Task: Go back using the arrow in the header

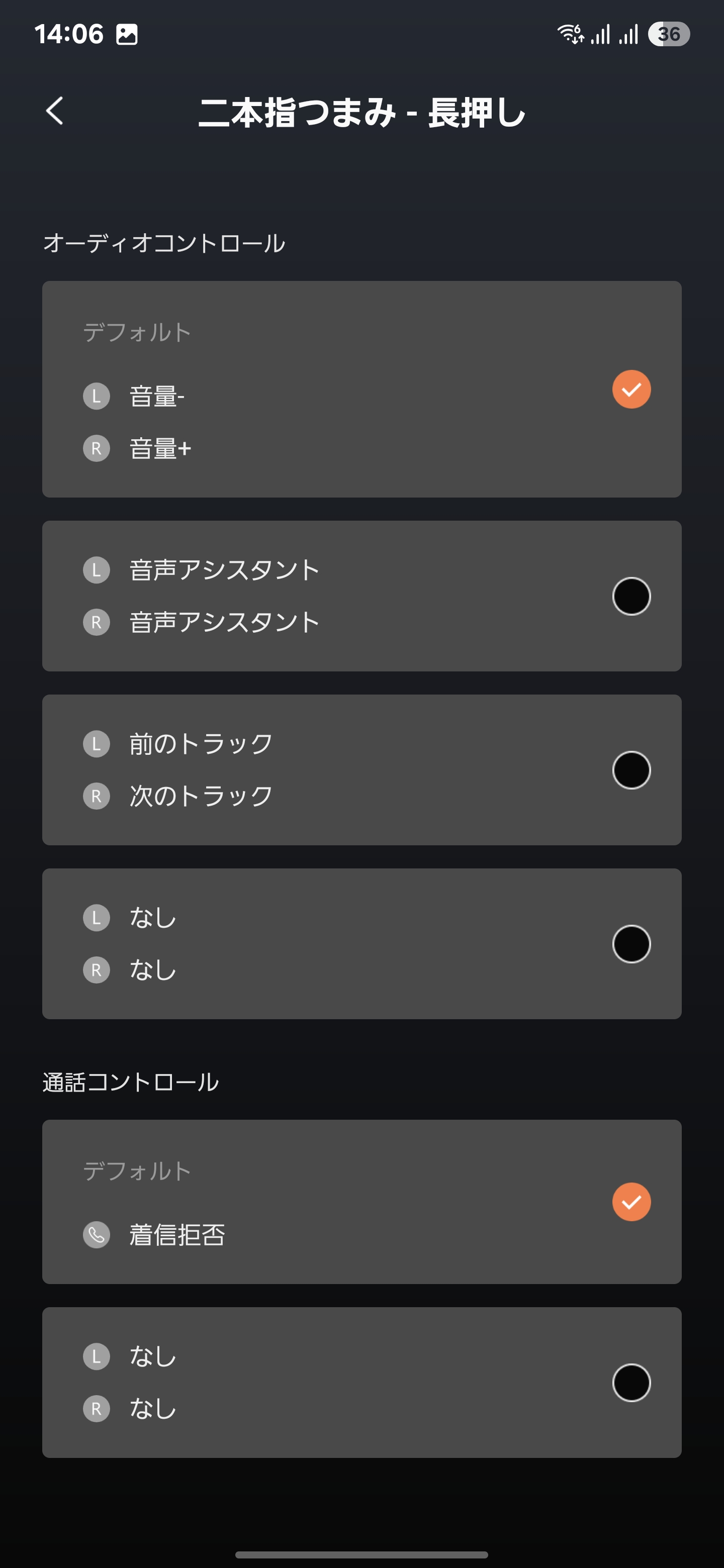Action: [55, 111]
